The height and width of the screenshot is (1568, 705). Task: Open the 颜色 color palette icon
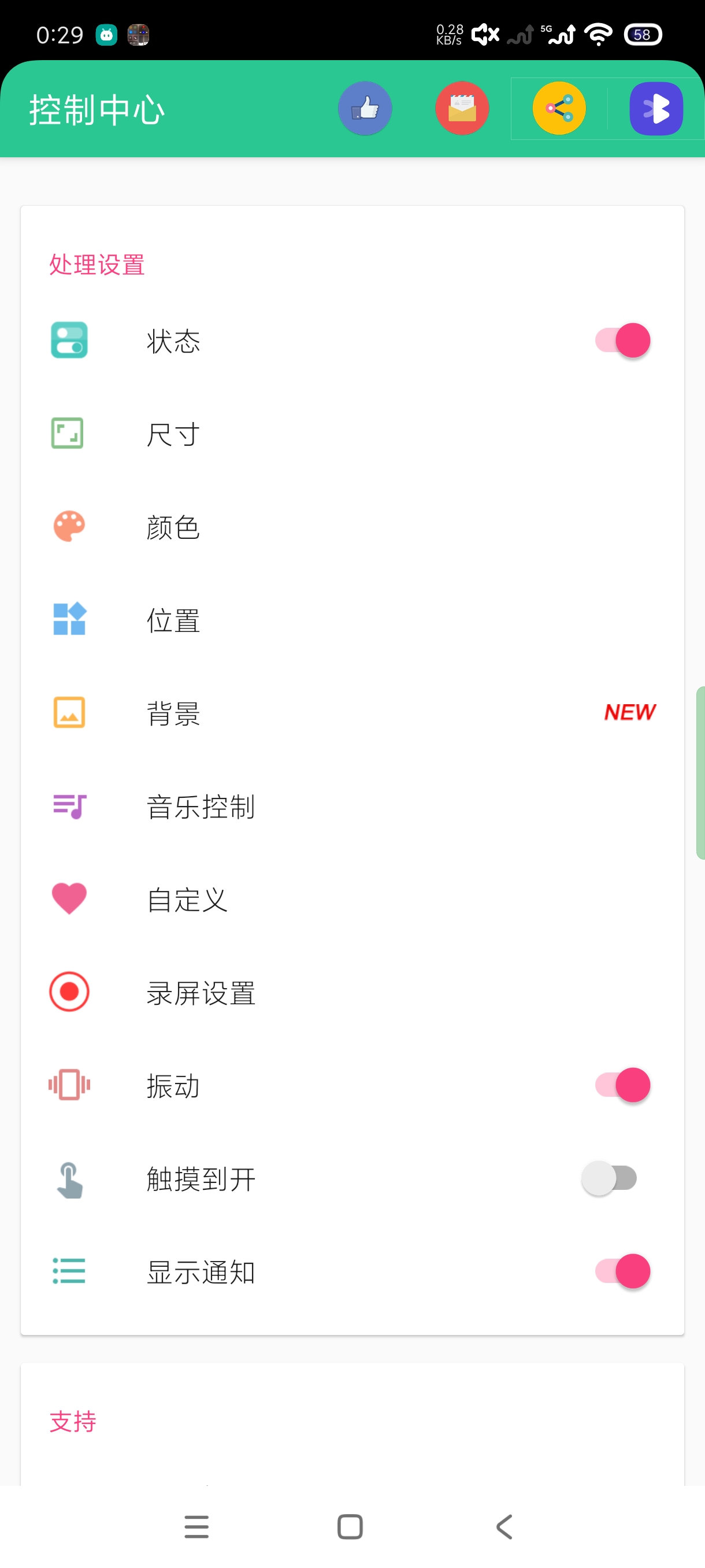[69, 527]
